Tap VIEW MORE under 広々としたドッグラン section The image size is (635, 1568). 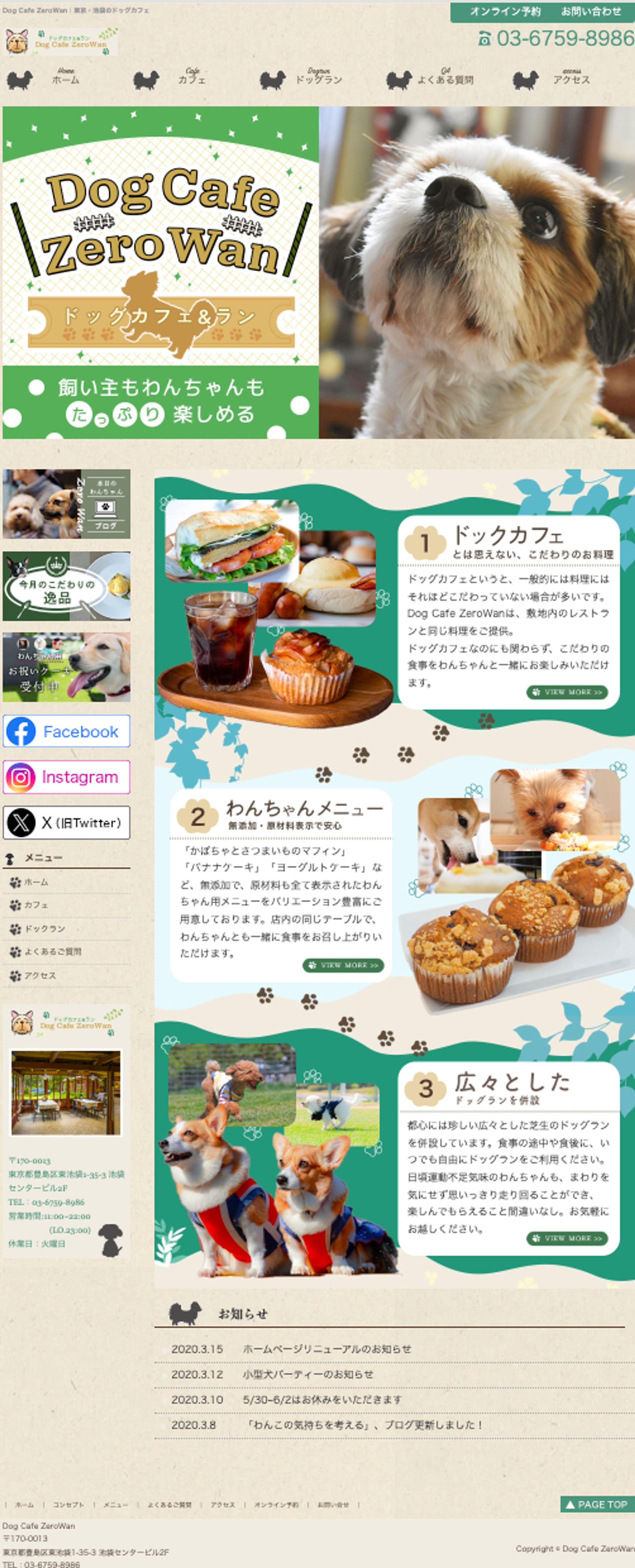tap(567, 1238)
